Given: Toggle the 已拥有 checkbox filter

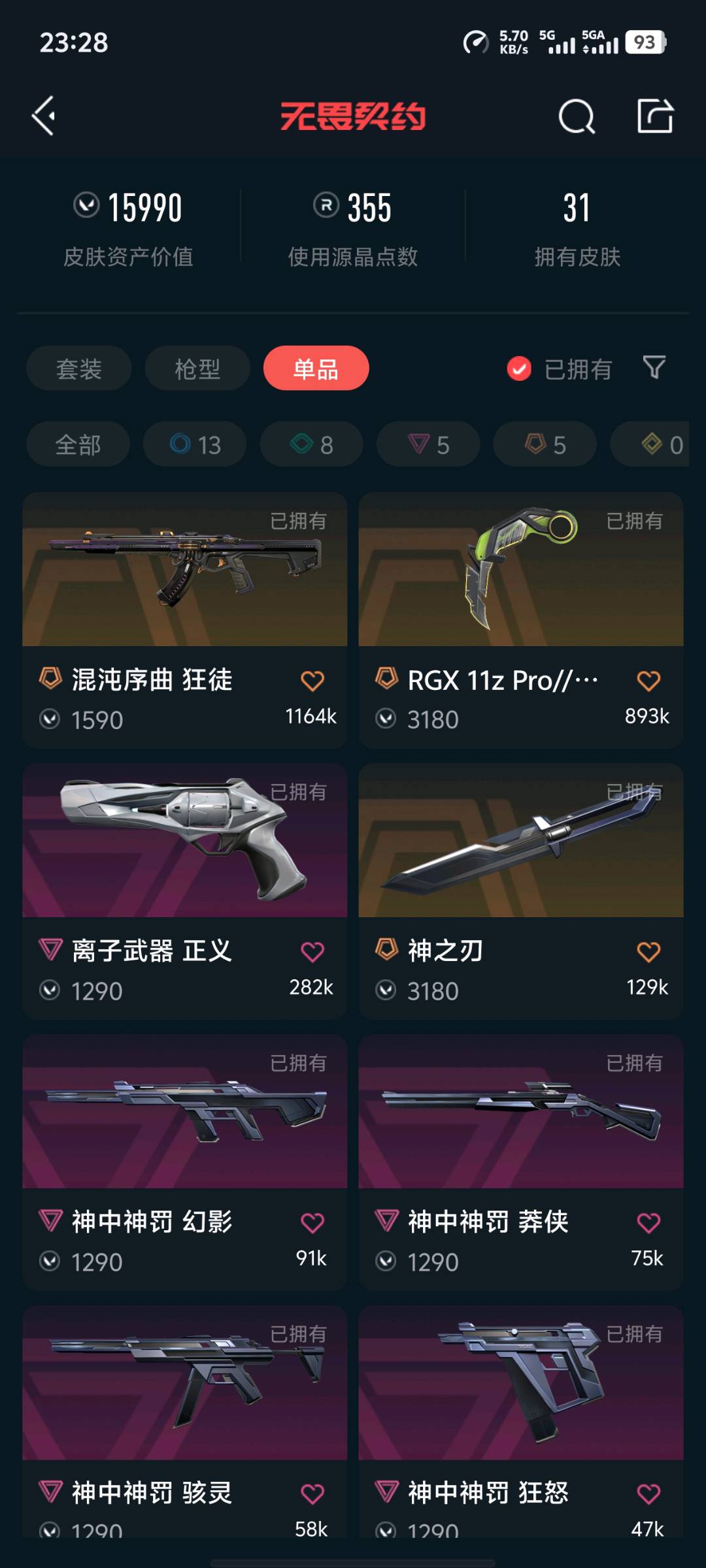Looking at the screenshot, I should (x=520, y=368).
